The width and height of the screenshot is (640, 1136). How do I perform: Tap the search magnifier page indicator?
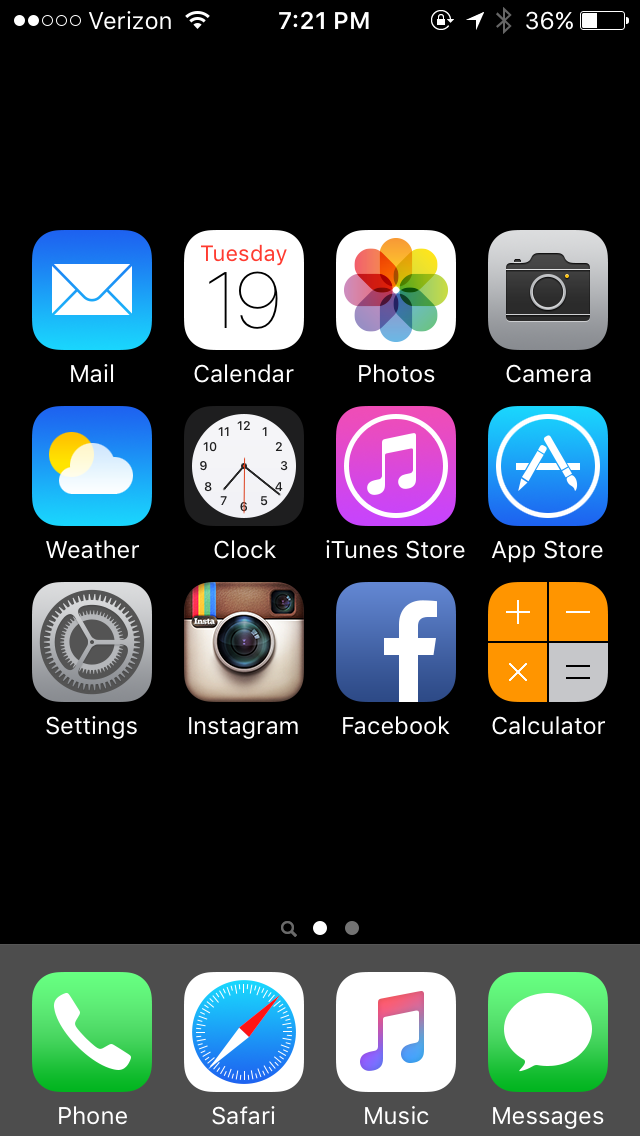click(x=288, y=929)
